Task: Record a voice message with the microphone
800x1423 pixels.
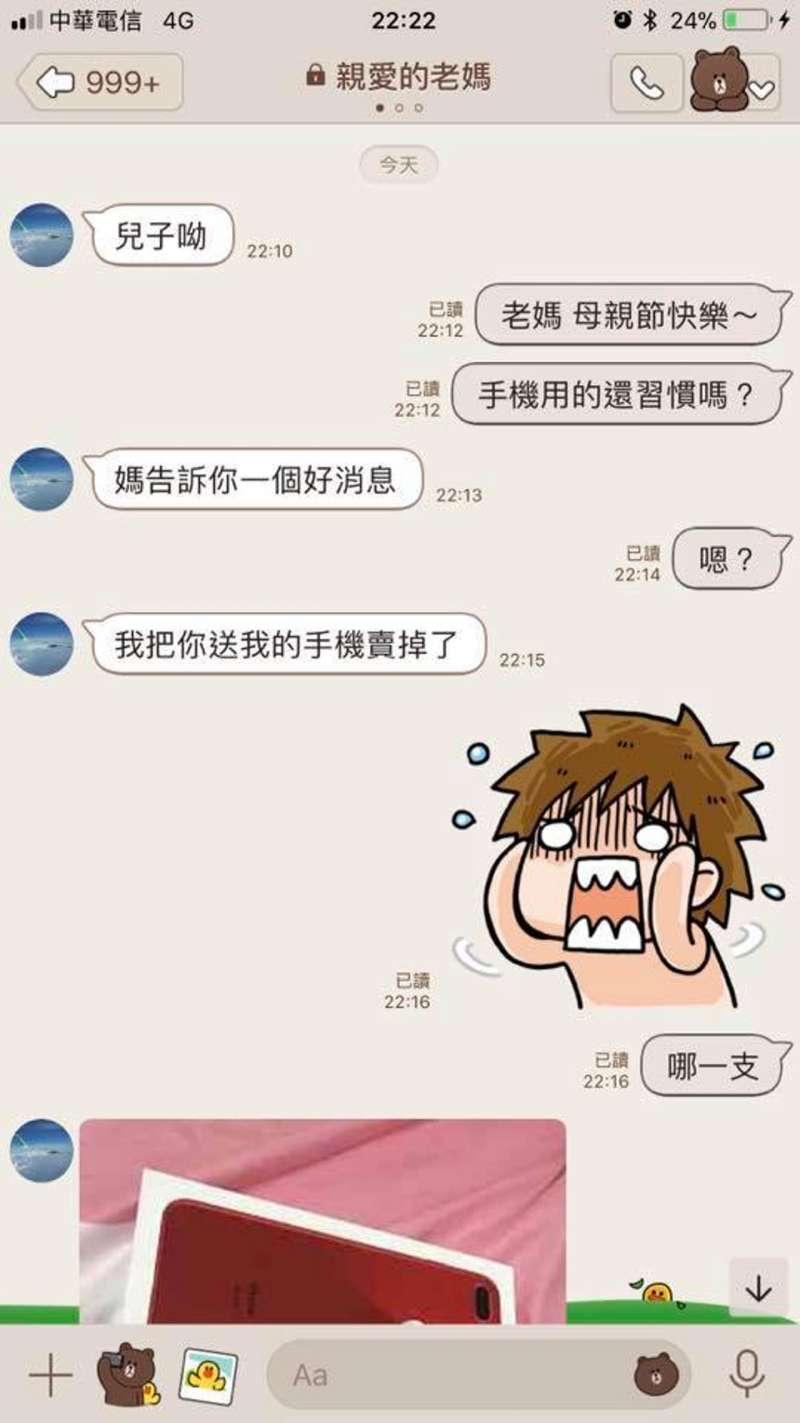Action: tap(746, 1376)
